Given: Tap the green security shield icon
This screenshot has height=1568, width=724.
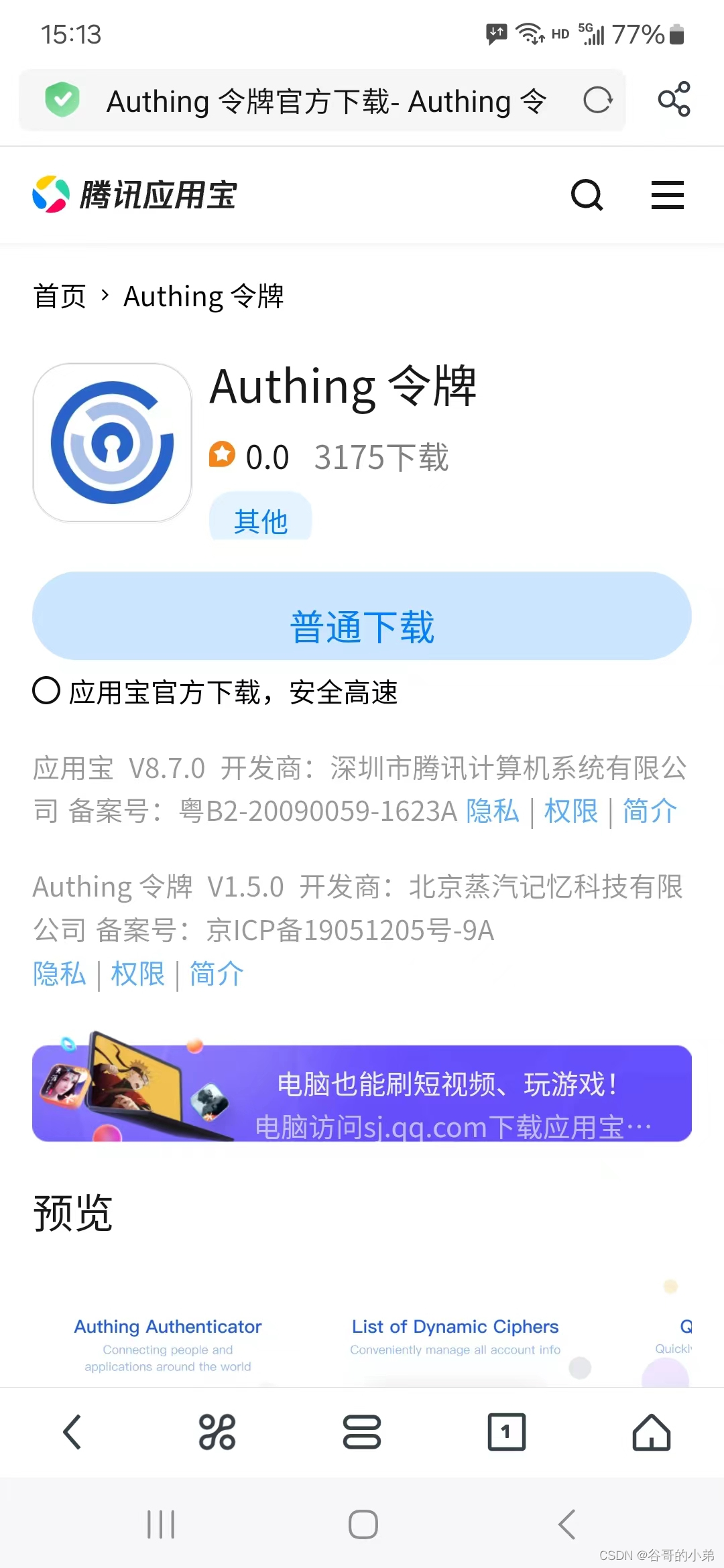Looking at the screenshot, I should tap(62, 101).
